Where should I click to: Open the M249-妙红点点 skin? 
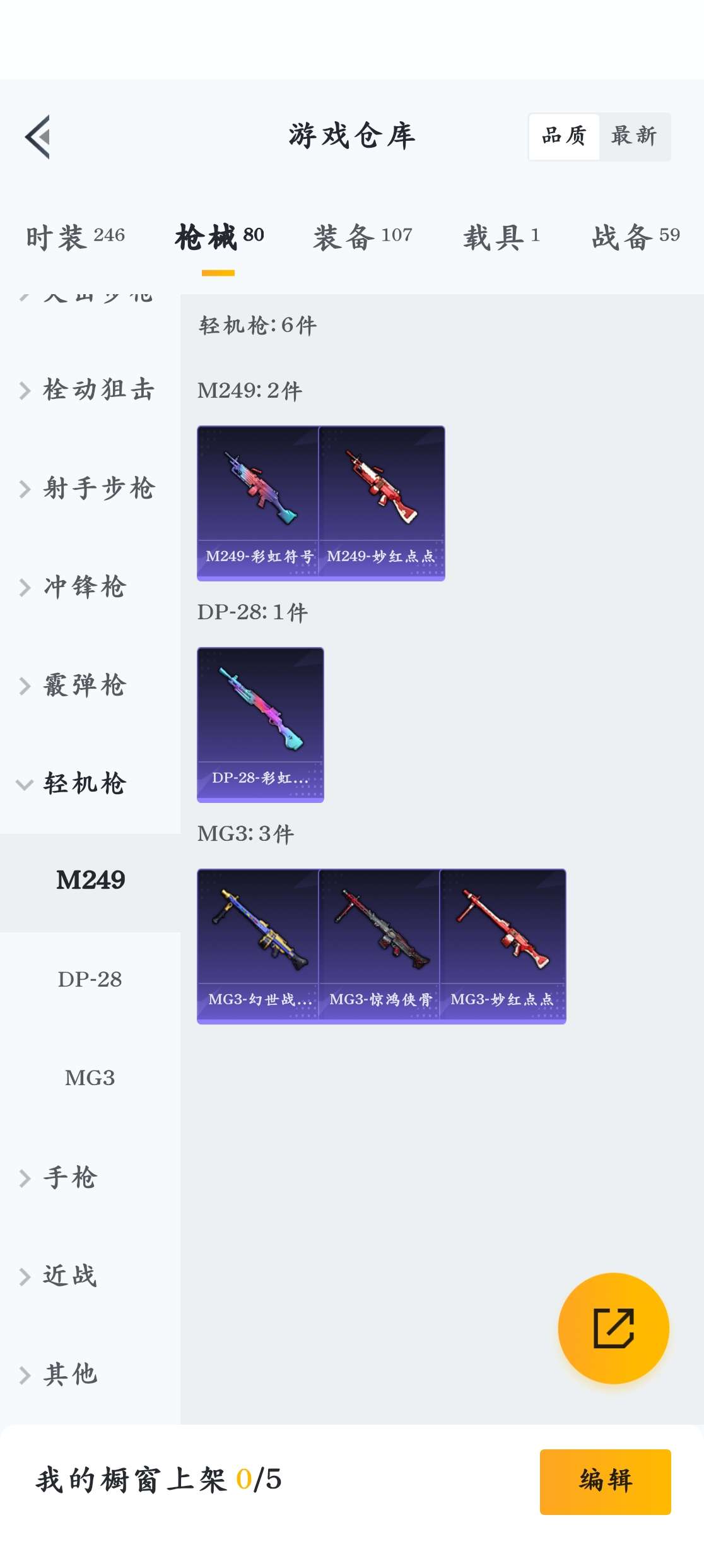tap(382, 502)
